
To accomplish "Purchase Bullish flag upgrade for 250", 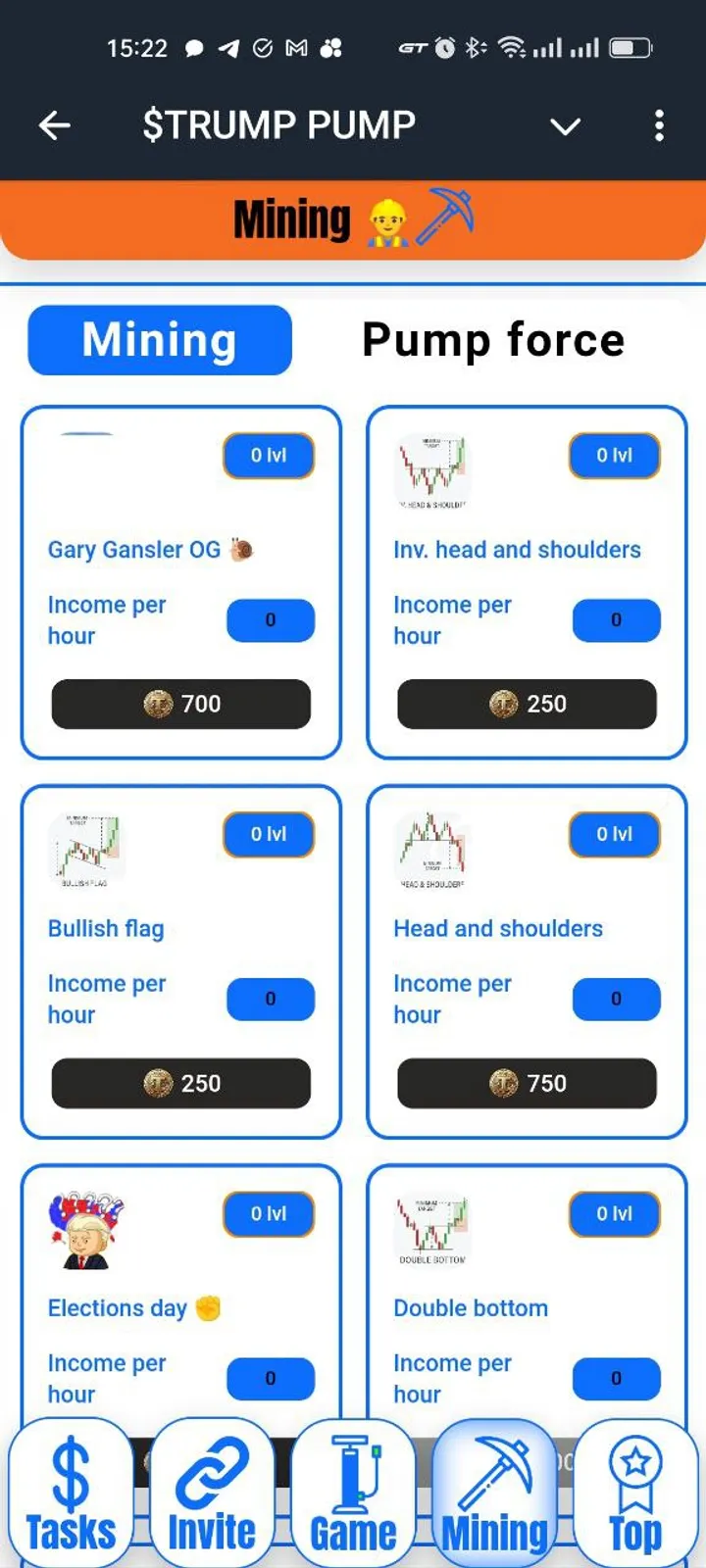I will coord(181,1083).
